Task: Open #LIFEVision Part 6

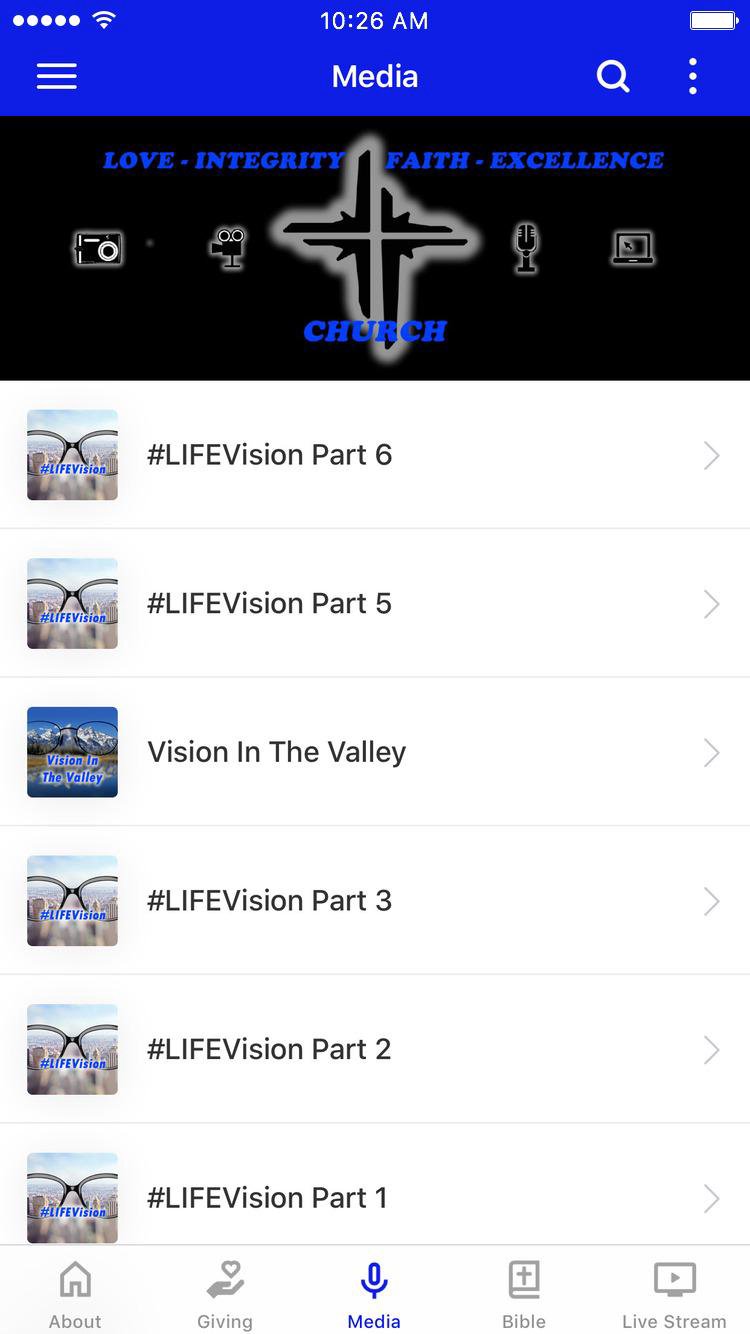Action: pyautogui.click(x=374, y=455)
